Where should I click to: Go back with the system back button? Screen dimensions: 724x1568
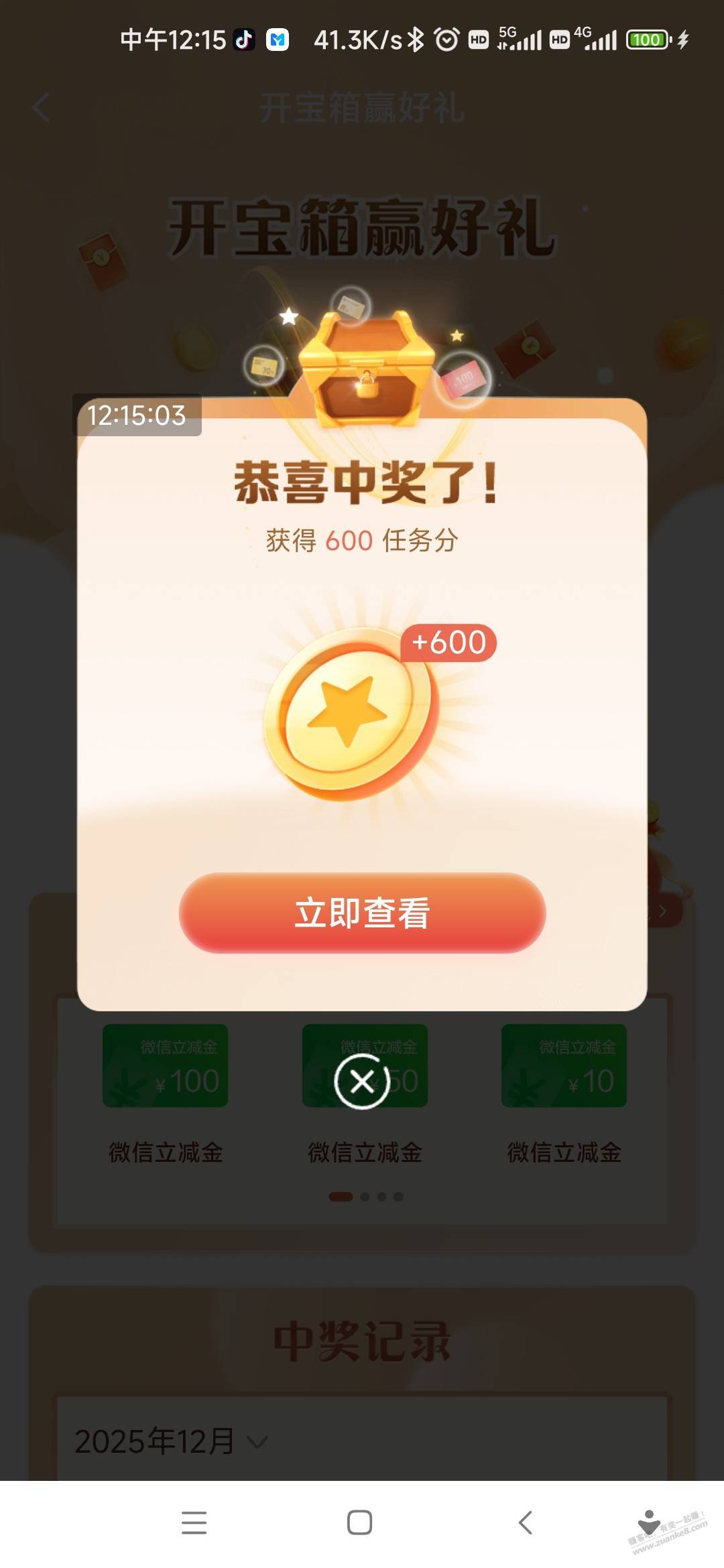[x=526, y=1522]
